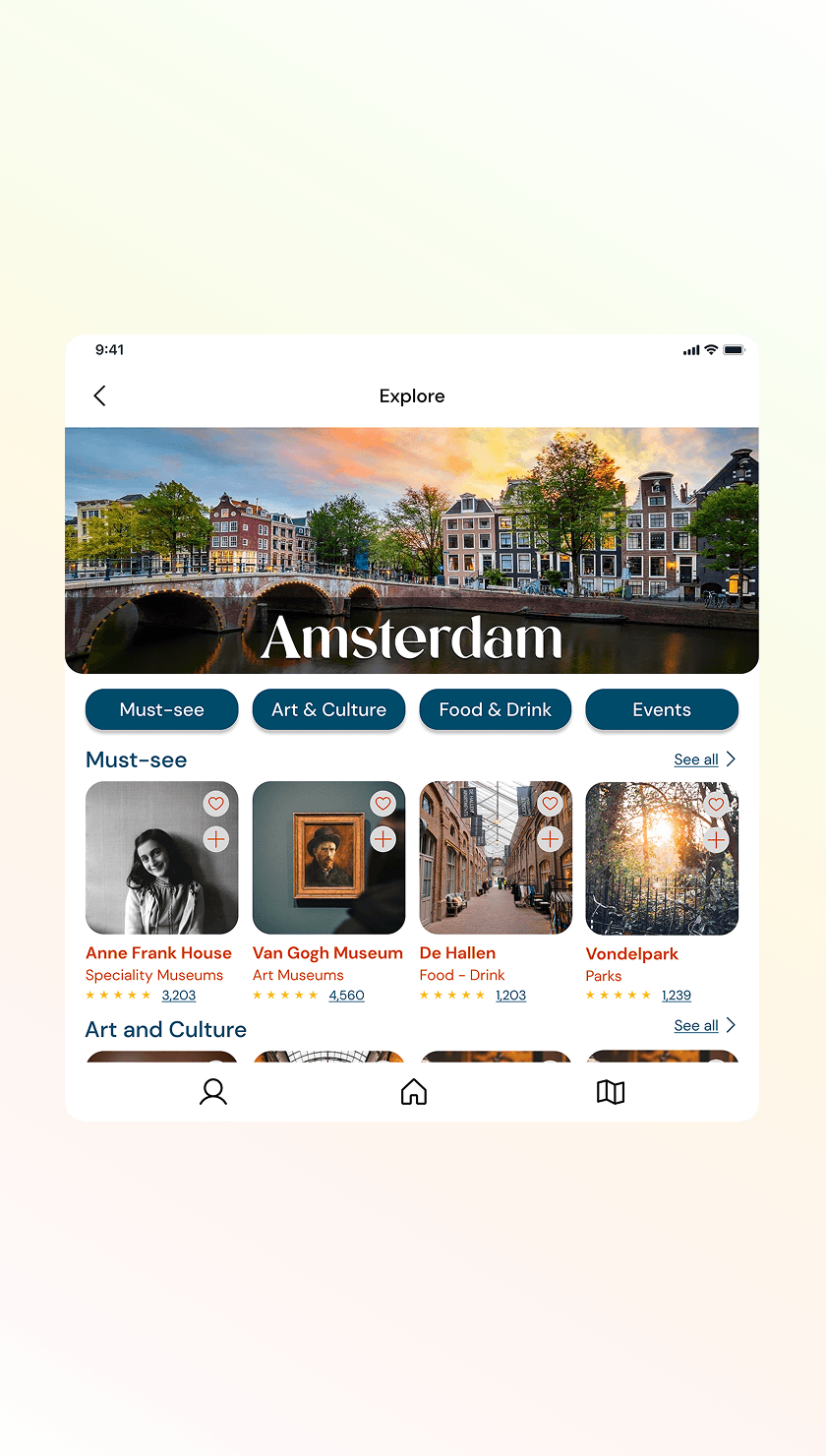The image size is (826, 1456).
Task: Select the Must-see category chip
Action: point(161,709)
